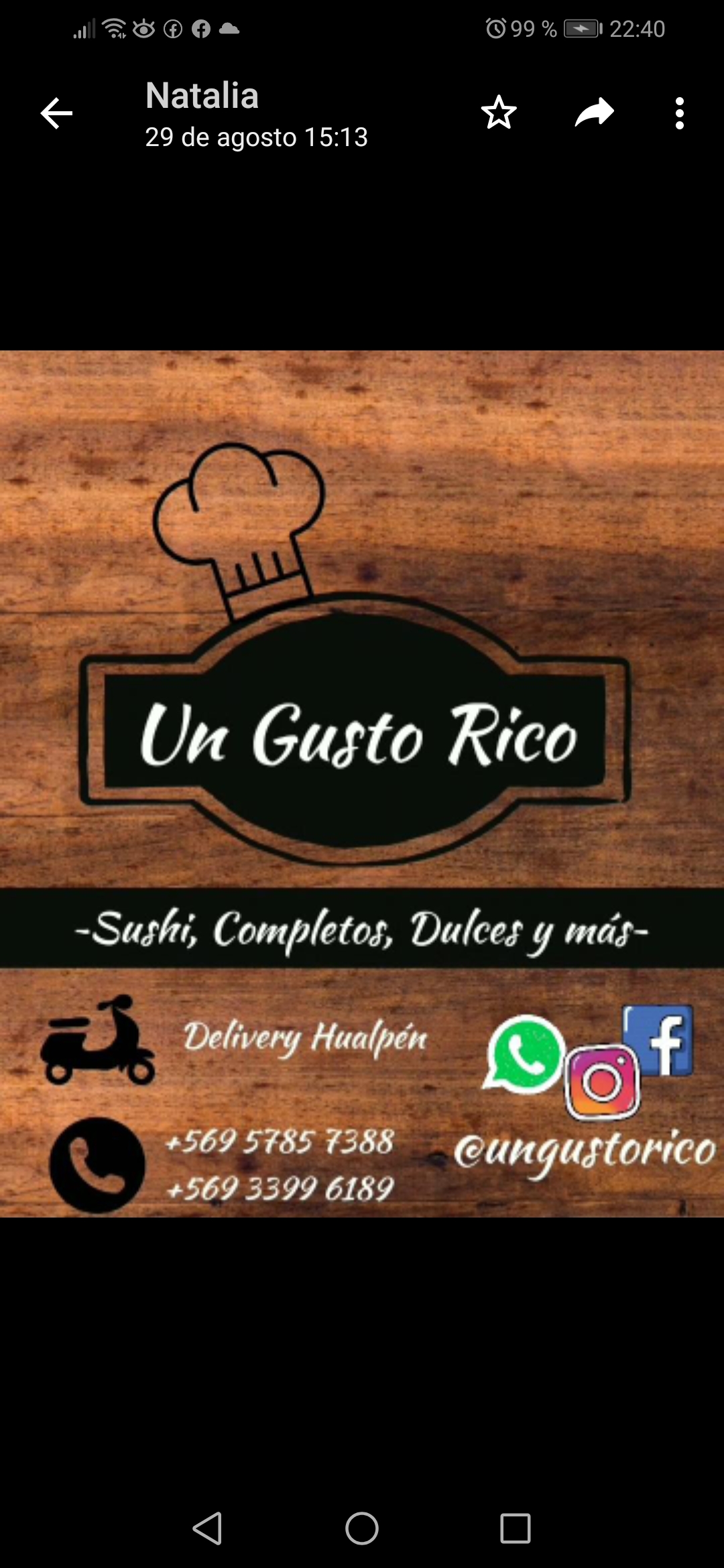Forward the image using the arrow icon
This screenshot has height=1568, width=724.
pyautogui.click(x=595, y=113)
